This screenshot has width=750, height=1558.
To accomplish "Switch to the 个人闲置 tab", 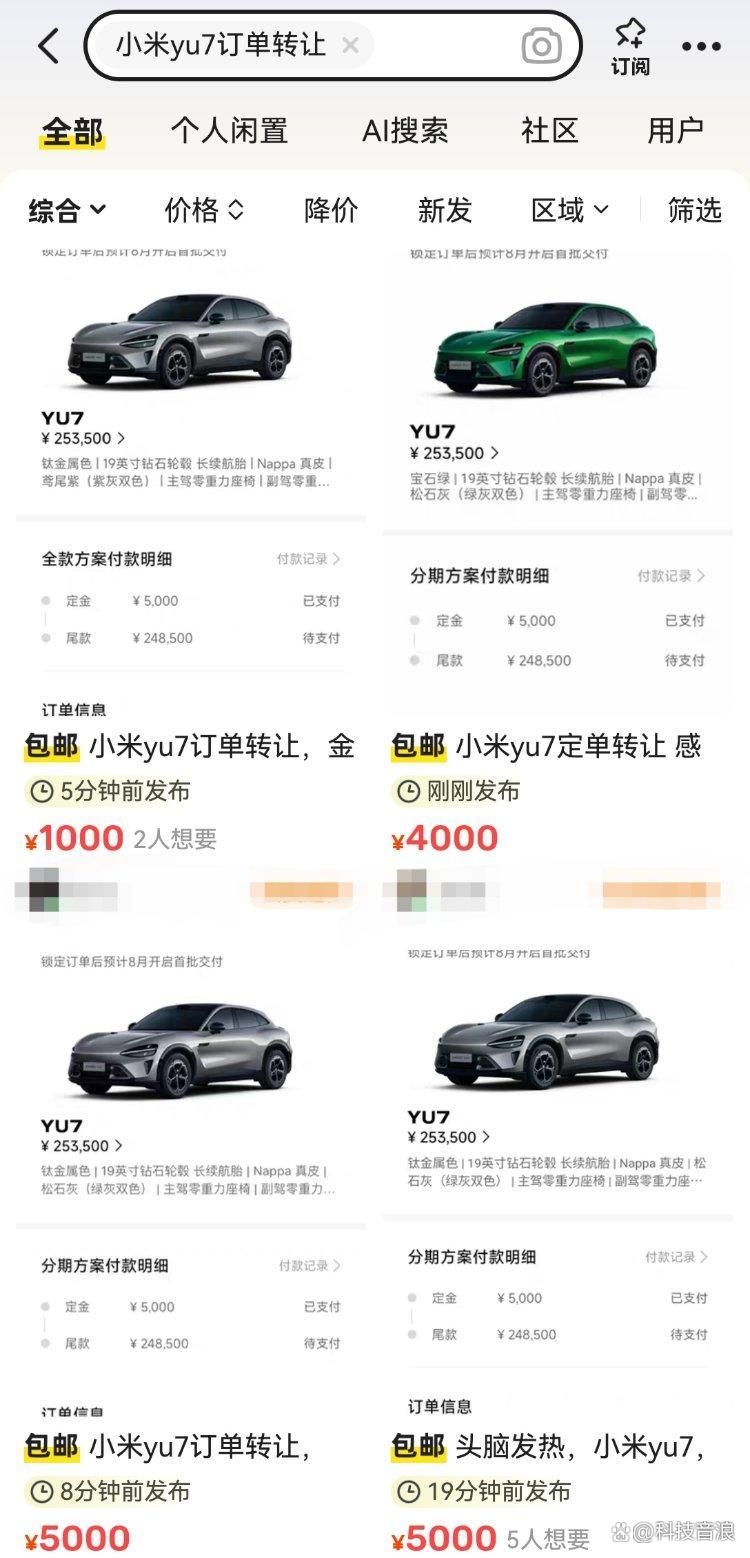I will (229, 130).
